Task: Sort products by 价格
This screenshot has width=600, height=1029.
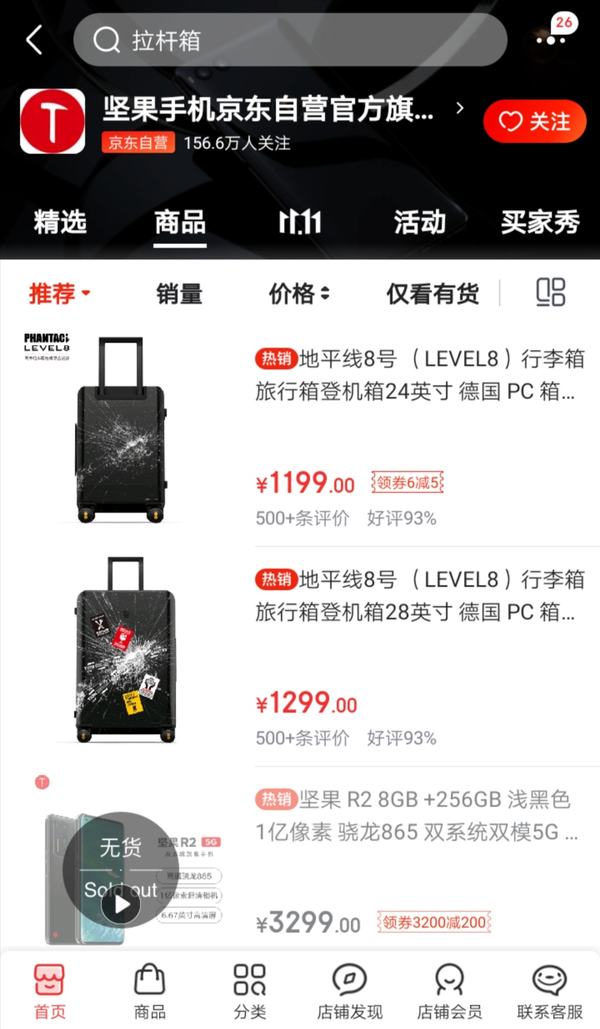Action: tap(299, 293)
